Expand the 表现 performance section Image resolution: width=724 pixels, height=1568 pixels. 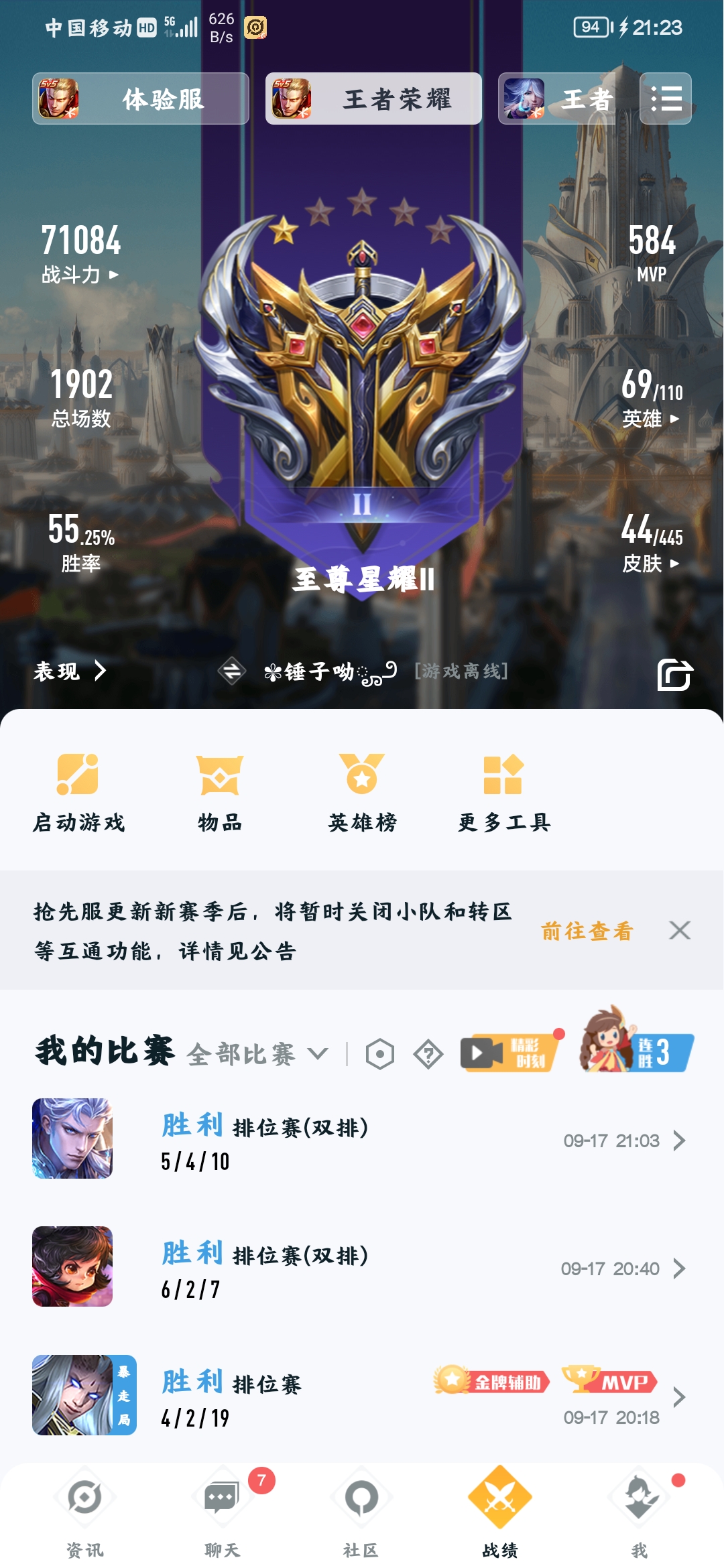click(70, 671)
